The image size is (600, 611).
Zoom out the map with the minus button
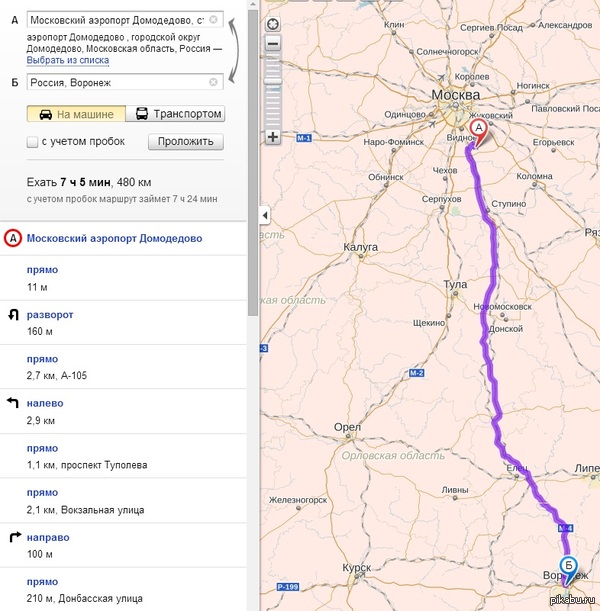tap(273, 44)
